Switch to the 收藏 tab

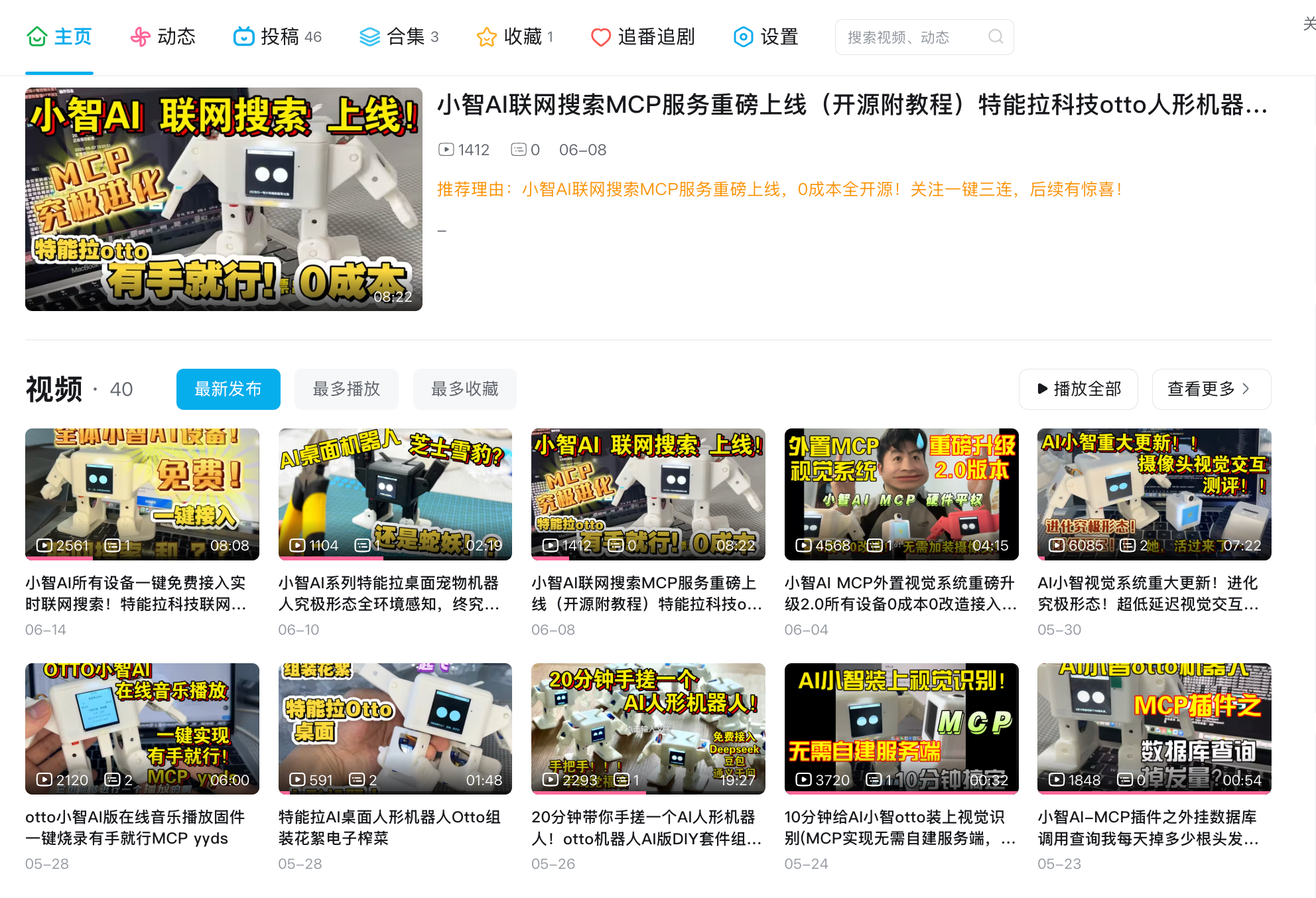tap(515, 36)
